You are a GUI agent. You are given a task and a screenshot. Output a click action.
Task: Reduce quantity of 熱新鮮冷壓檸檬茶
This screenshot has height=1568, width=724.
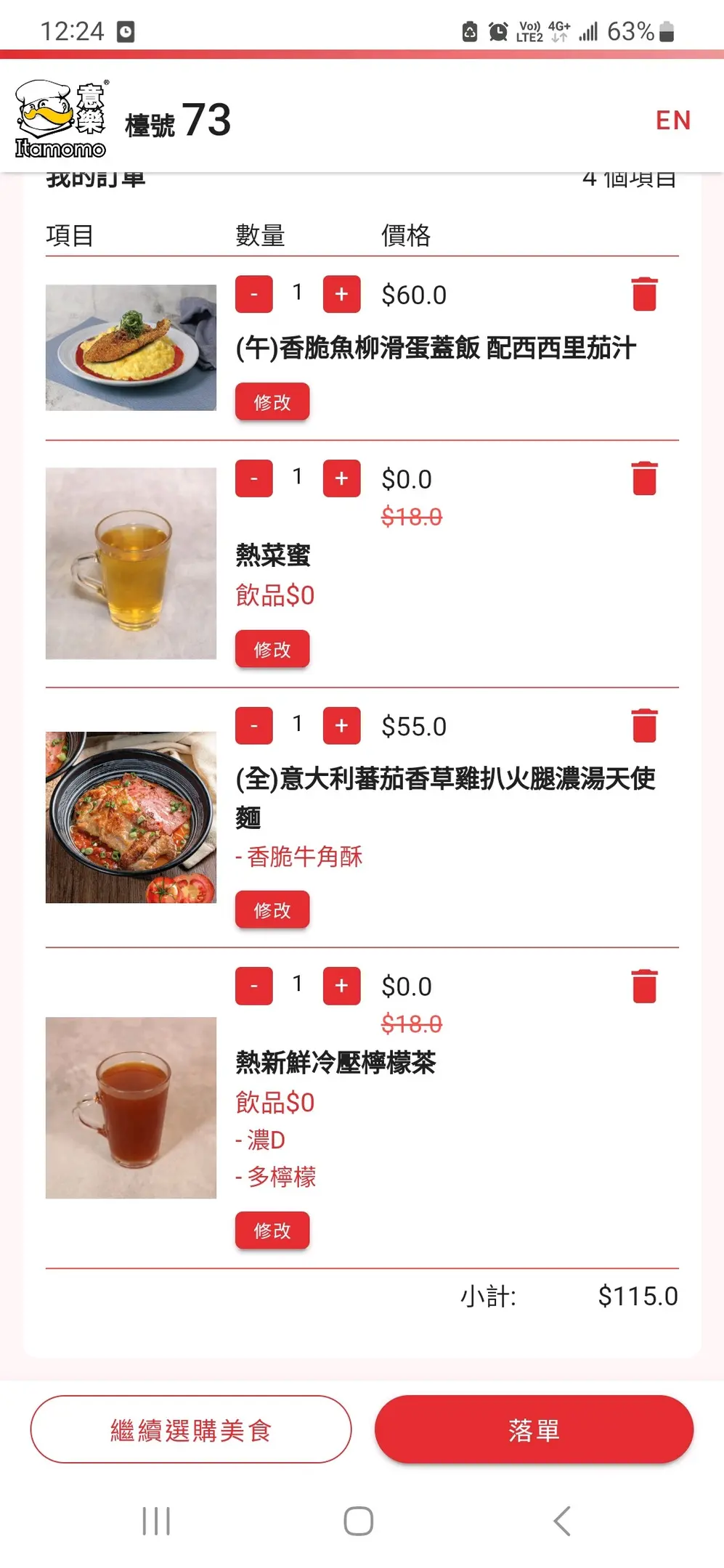click(254, 986)
